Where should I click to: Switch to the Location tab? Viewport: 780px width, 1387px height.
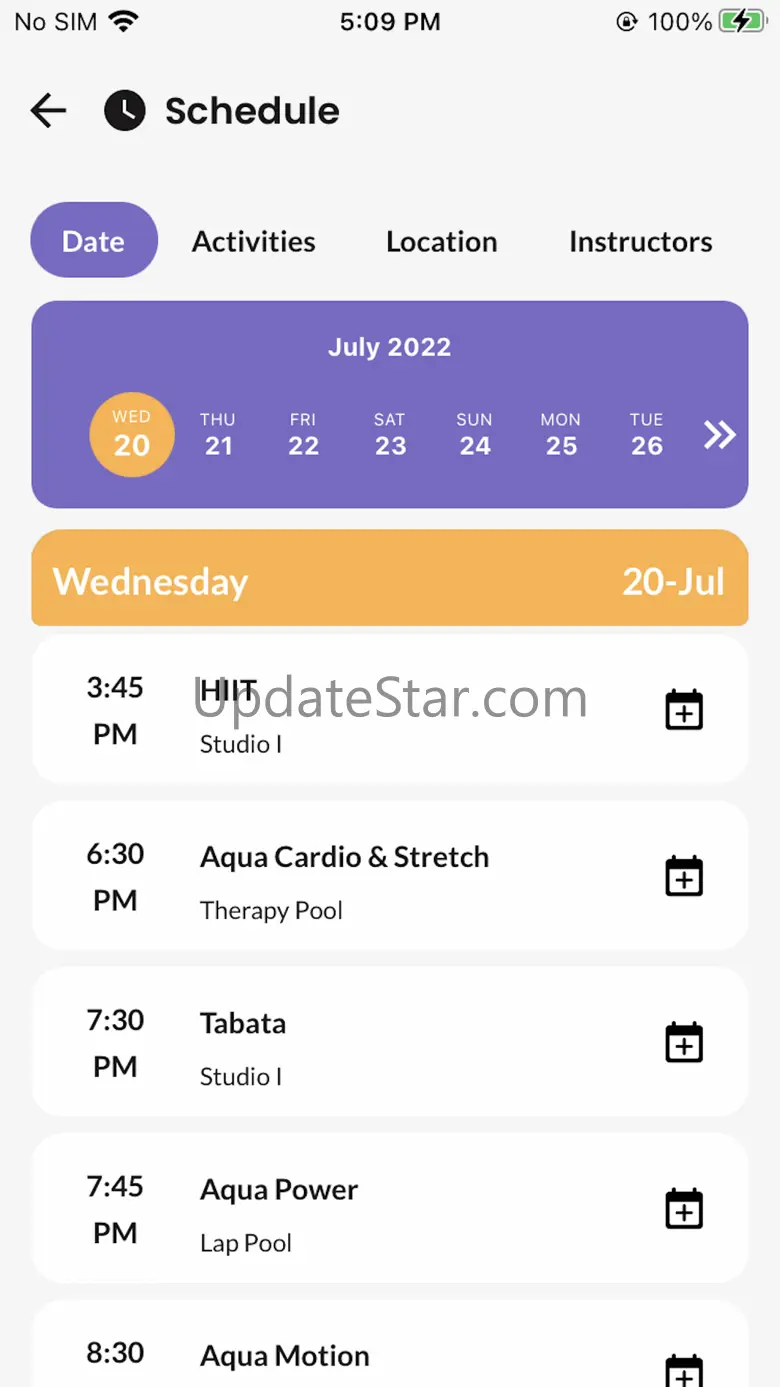(441, 241)
